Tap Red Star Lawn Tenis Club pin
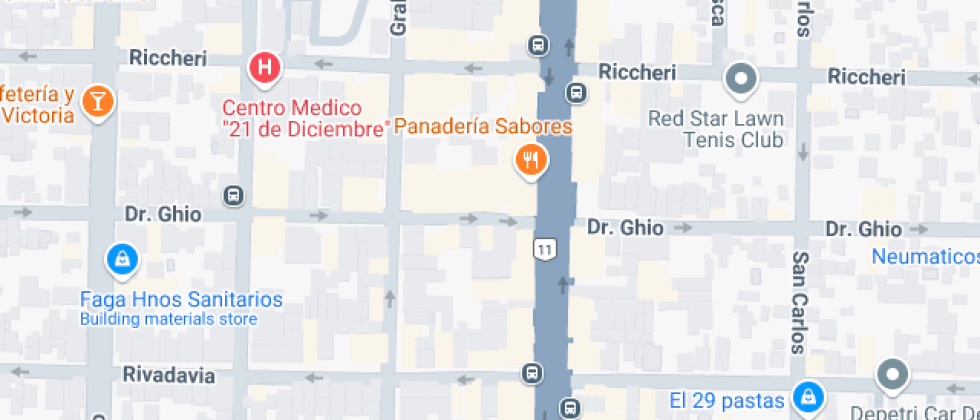Image resolution: width=980 pixels, height=420 pixels. [x=741, y=79]
